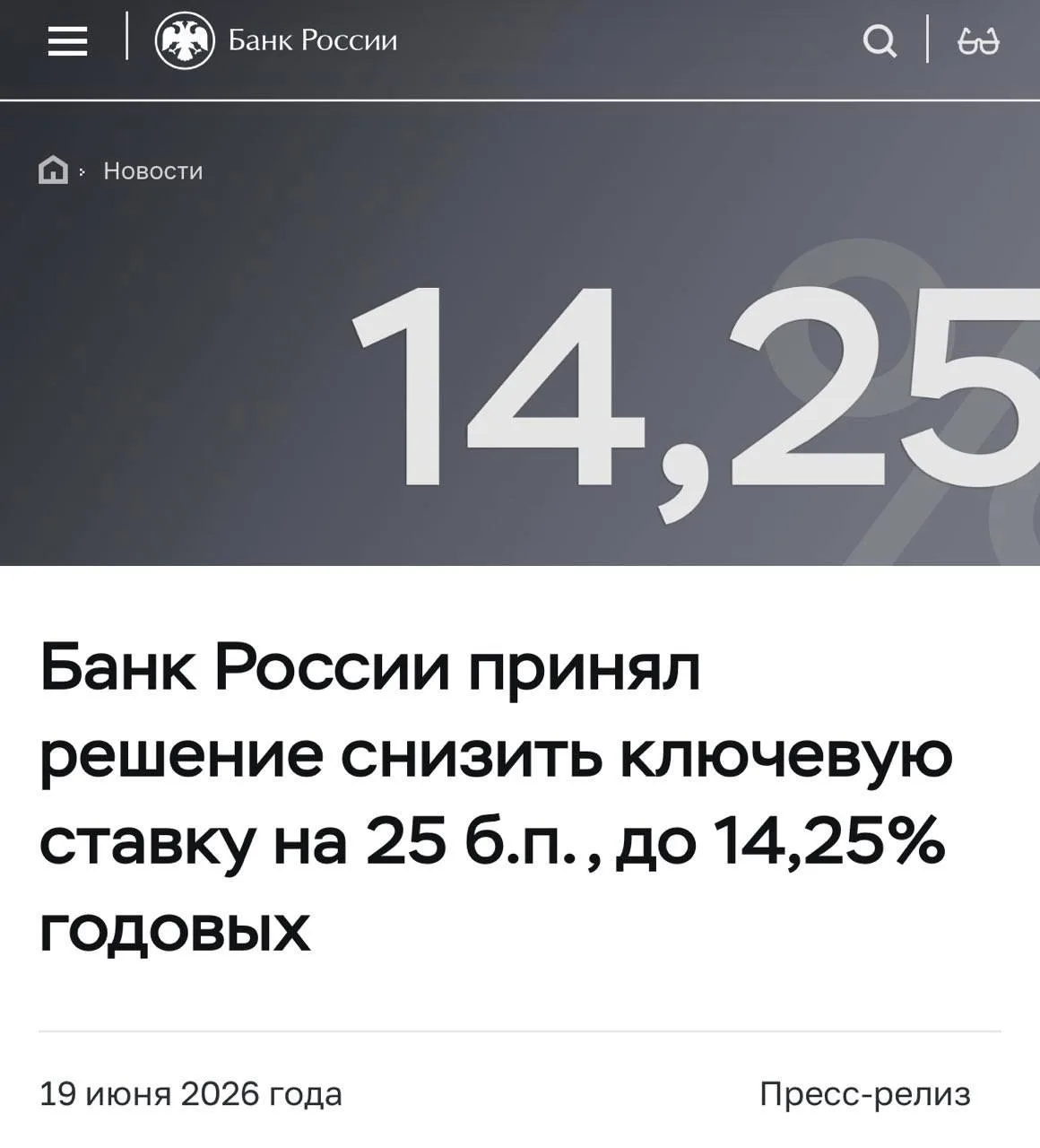Tap the home breadcrumb icon
The width and height of the screenshot is (1040, 1148).
(54, 170)
